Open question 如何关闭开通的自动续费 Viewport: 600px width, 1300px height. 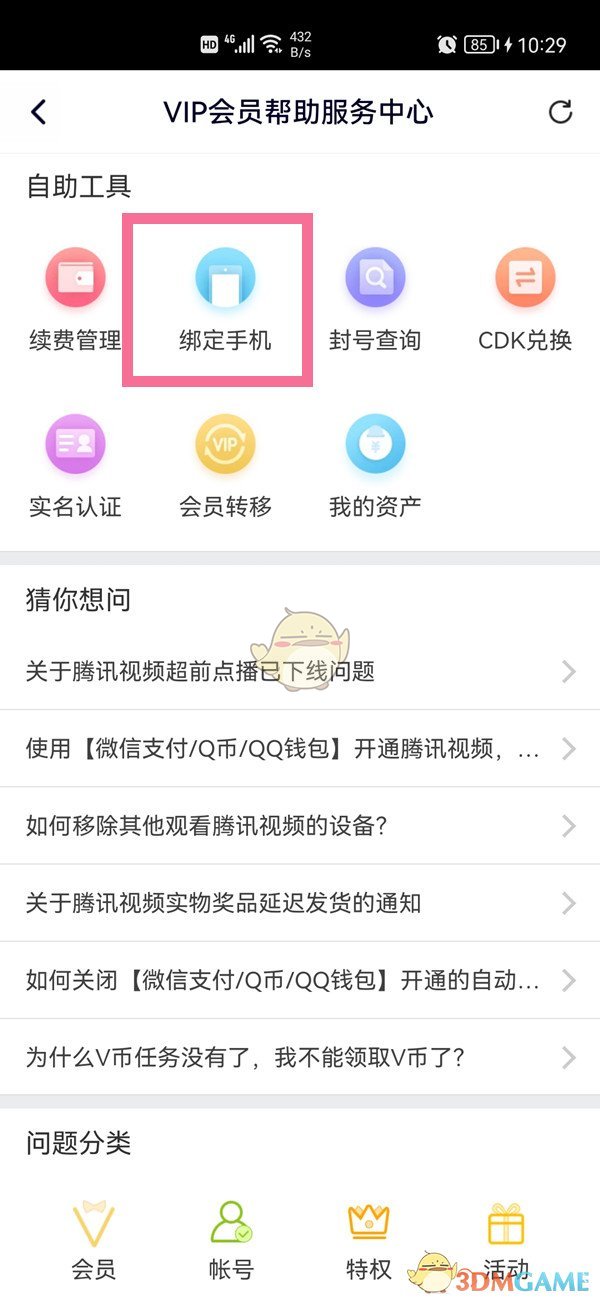click(300, 981)
